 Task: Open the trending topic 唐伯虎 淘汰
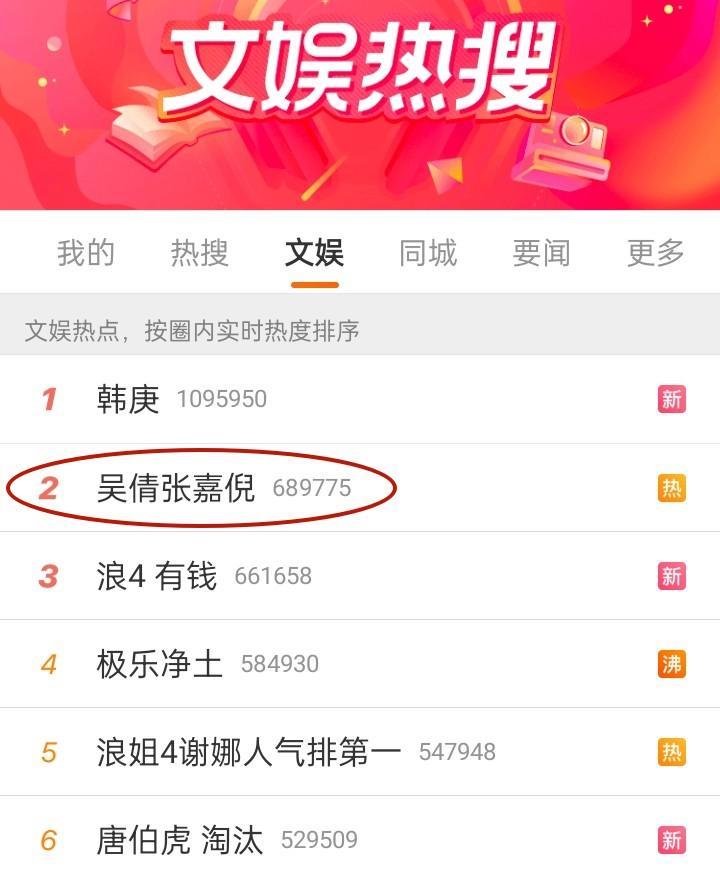180,840
